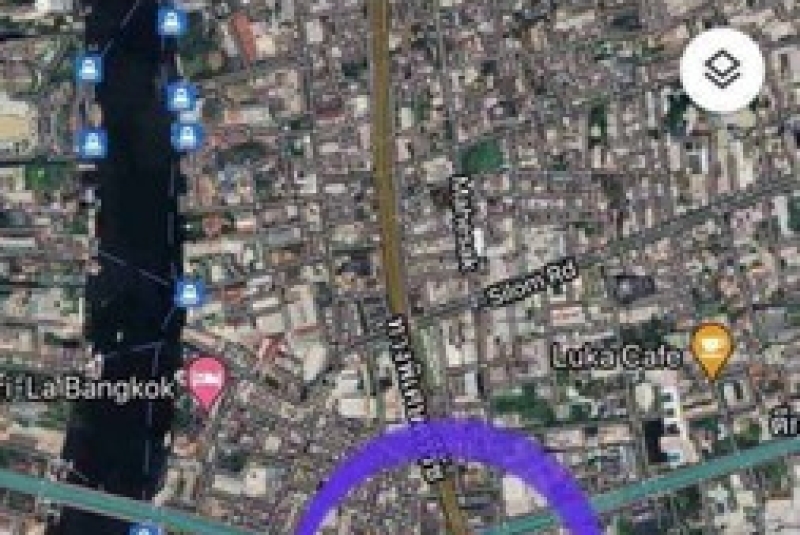This screenshot has width=800, height=535.
Task: Select the Luka Cafe marker
Action: [x=712, y=348]
